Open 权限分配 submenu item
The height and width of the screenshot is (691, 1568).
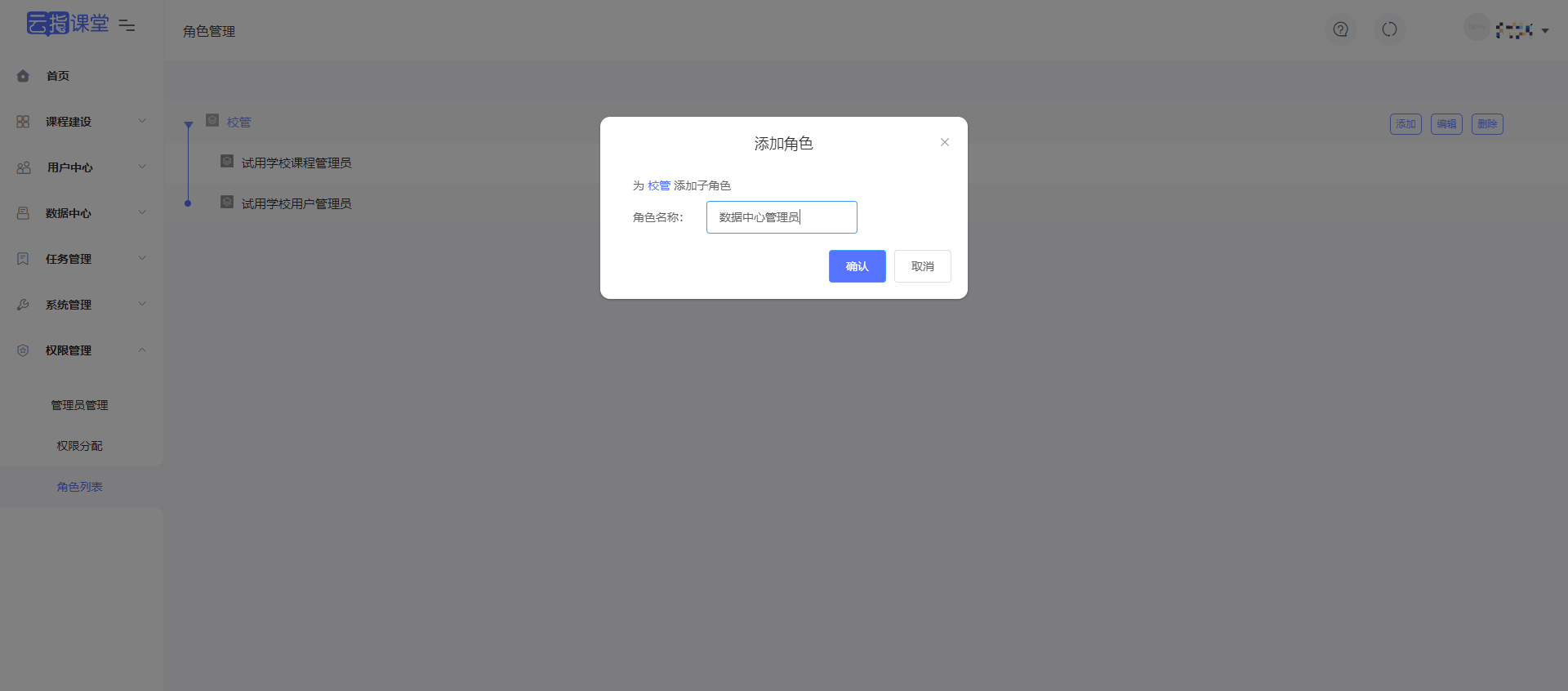(80, 446)
